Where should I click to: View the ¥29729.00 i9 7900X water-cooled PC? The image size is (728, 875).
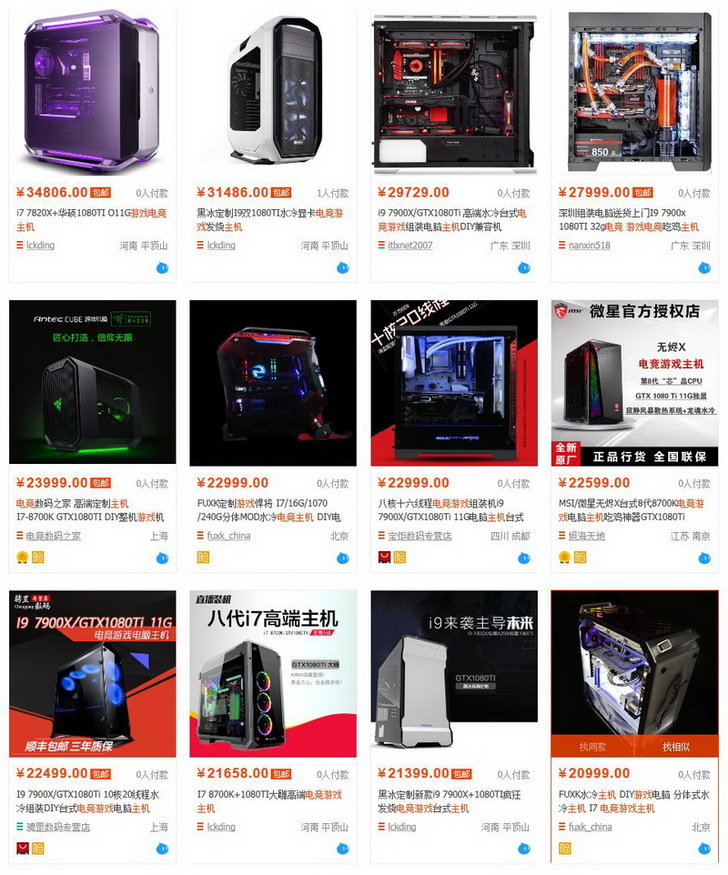453,92
